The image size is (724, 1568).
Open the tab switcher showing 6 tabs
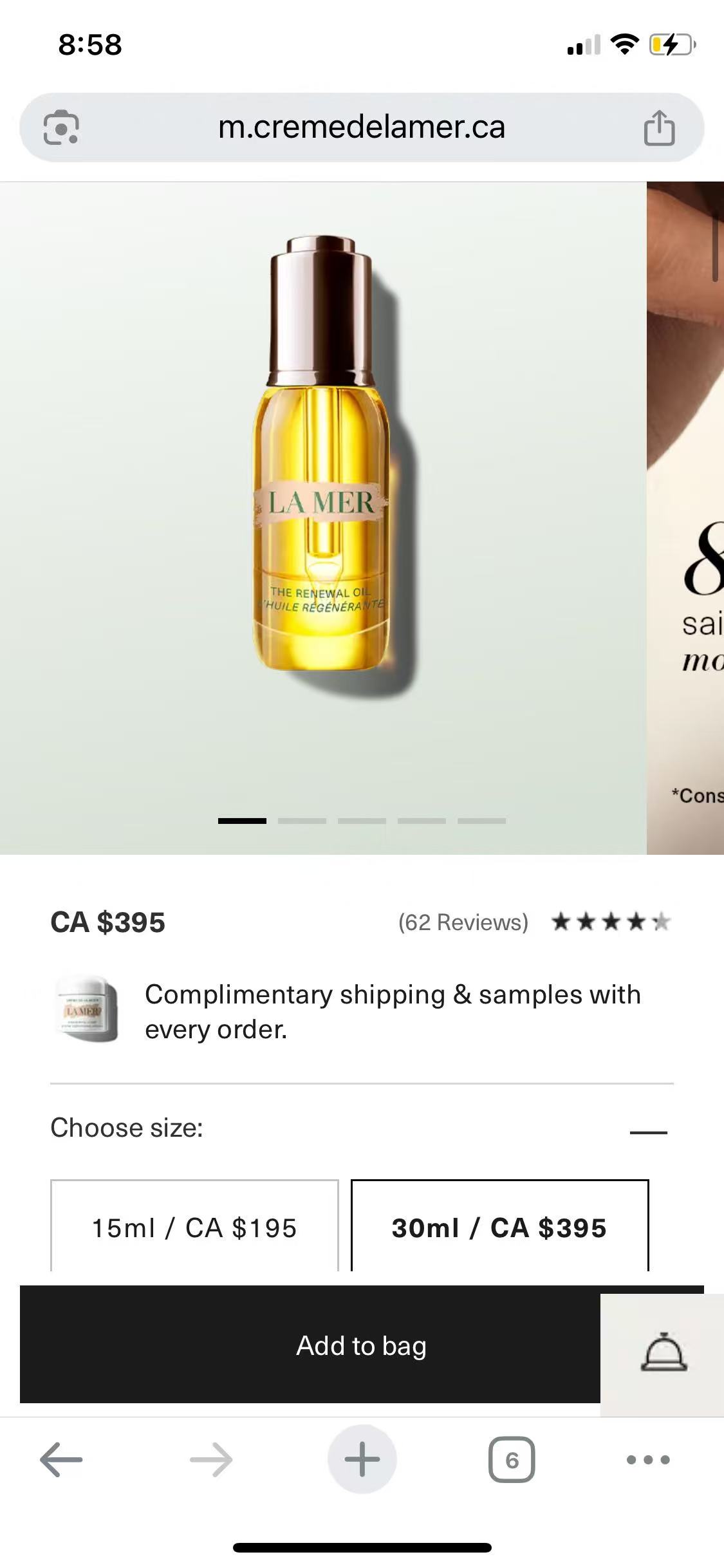coord(512,1459)
